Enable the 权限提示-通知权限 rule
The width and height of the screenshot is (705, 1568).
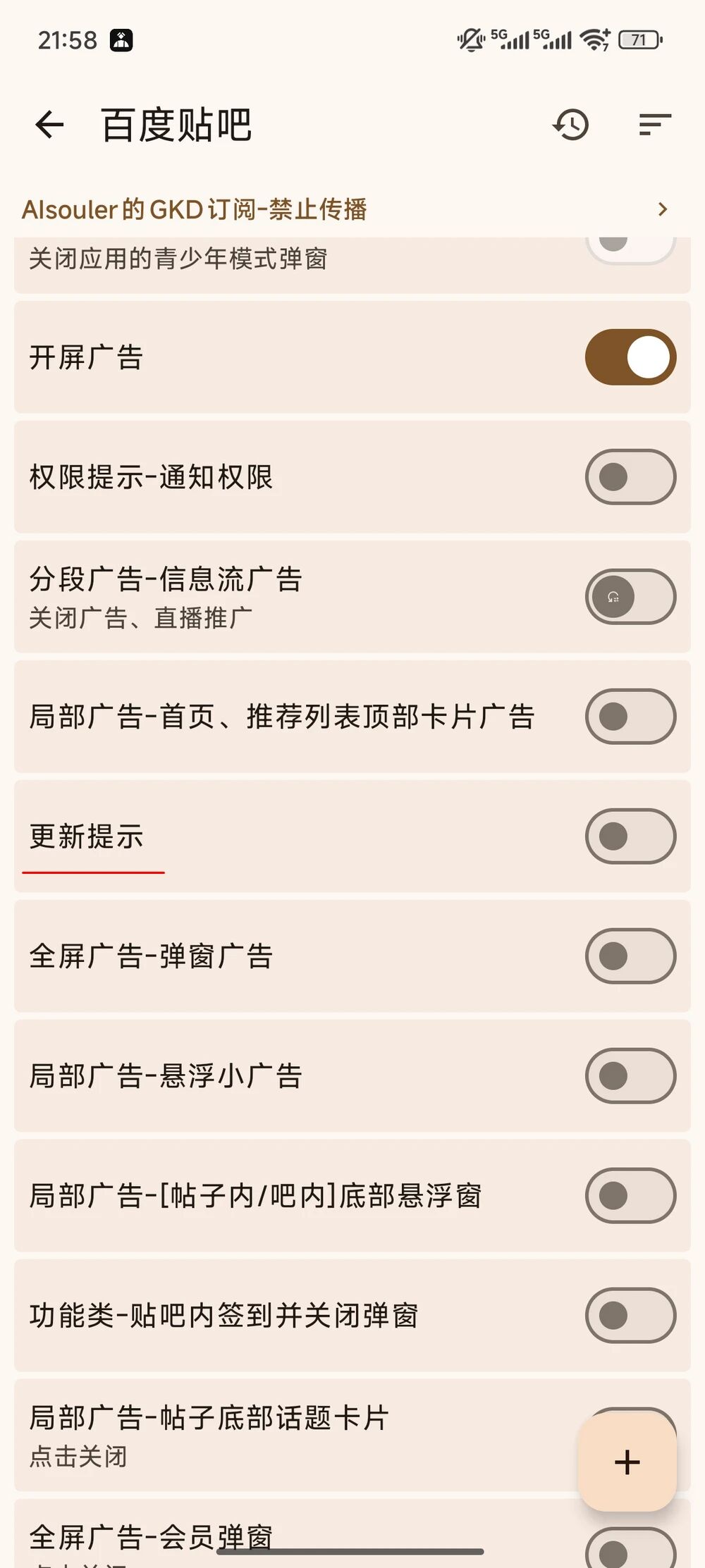[x=630, y=477]
